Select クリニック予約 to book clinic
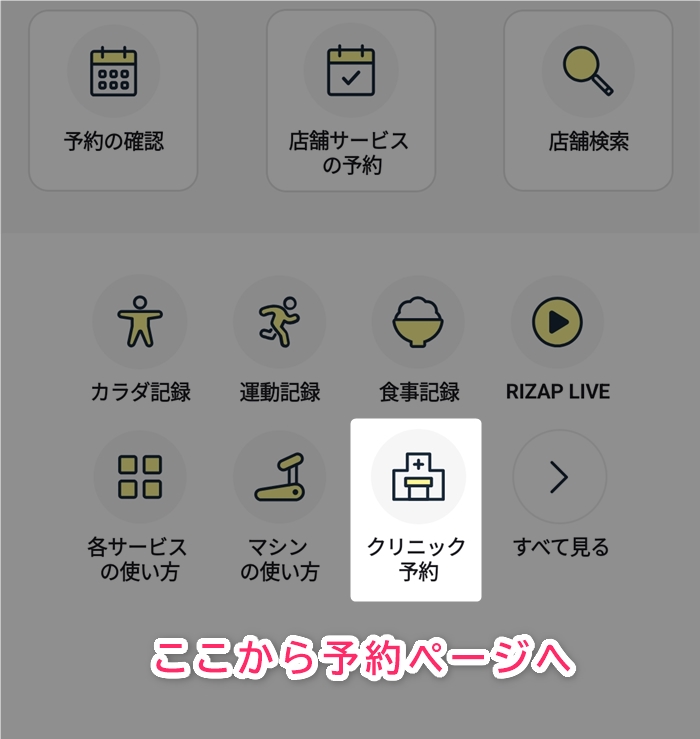This screenshot has width=700, height=739. point(416,508)
